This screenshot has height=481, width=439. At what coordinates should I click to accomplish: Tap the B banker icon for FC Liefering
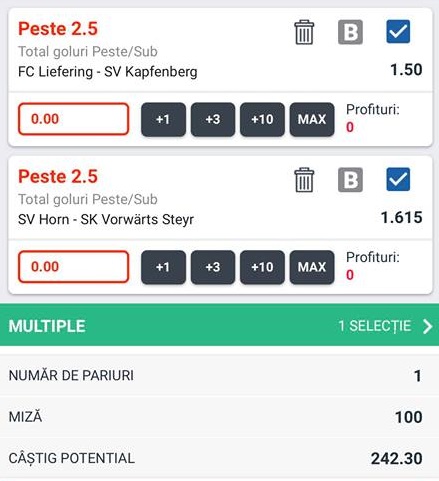pos(350,32)
